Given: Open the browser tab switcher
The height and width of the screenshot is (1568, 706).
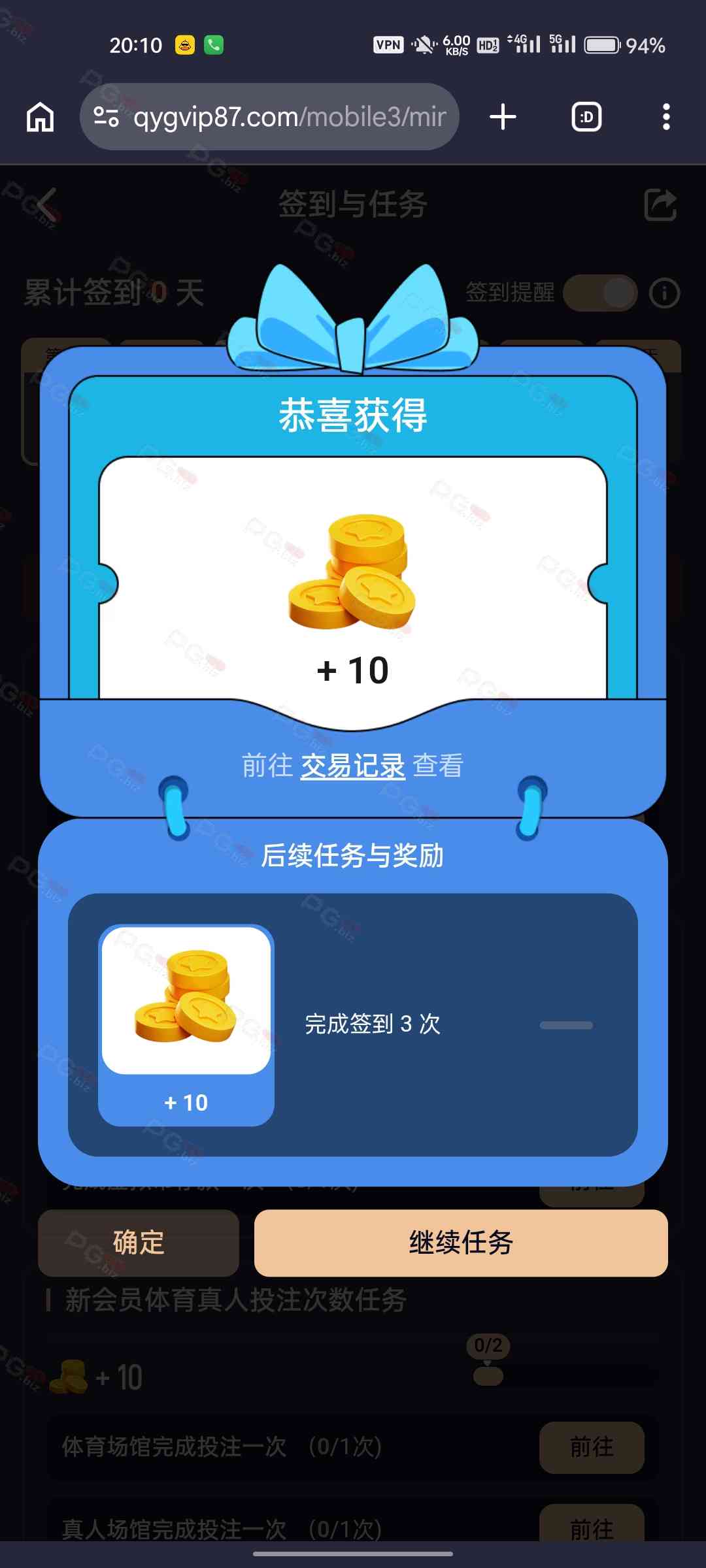Looking at the screenshot, I should pos(586,117).
